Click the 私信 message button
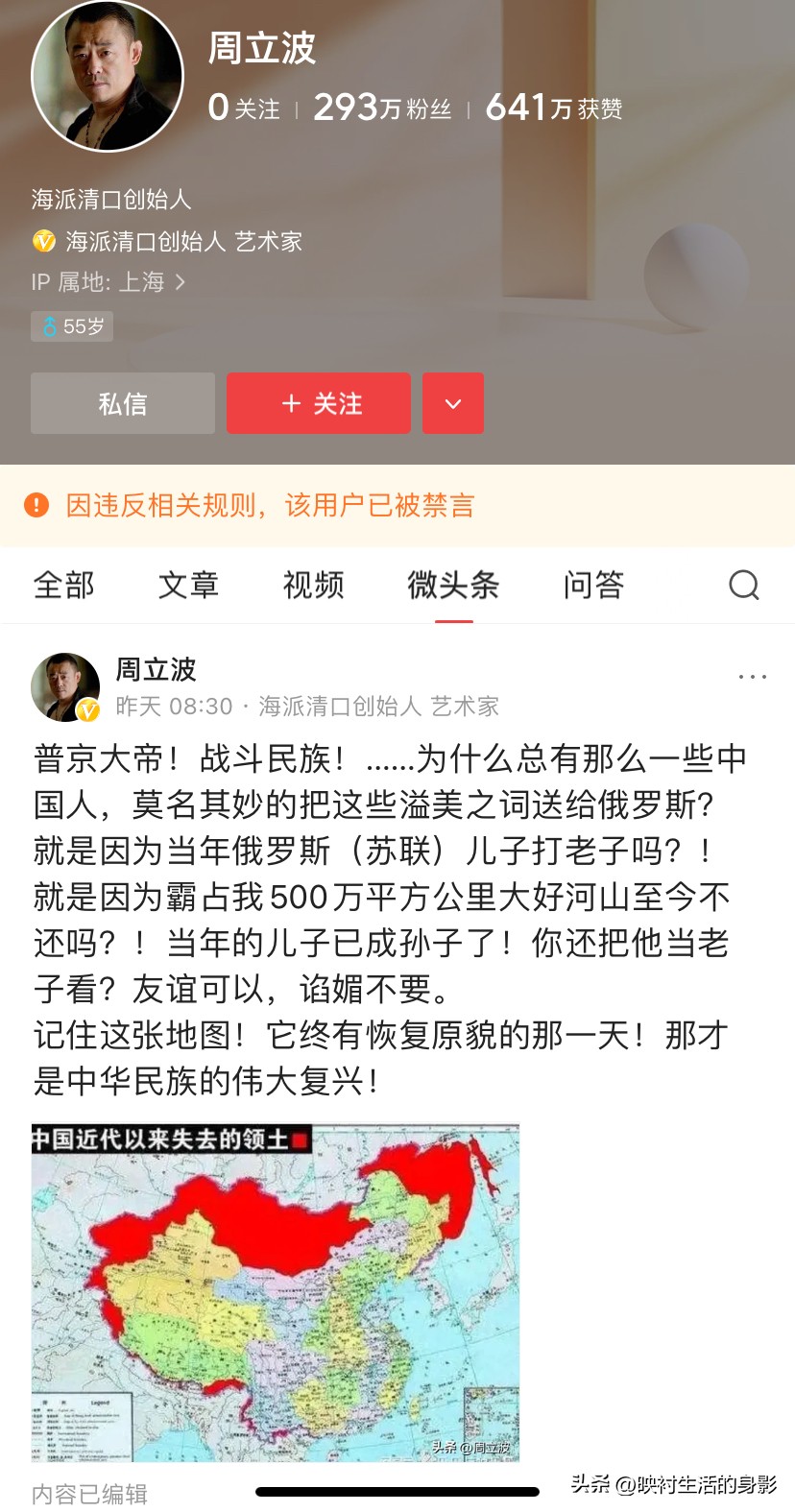This screenshot has height=1512, width=795. point(122,403)
